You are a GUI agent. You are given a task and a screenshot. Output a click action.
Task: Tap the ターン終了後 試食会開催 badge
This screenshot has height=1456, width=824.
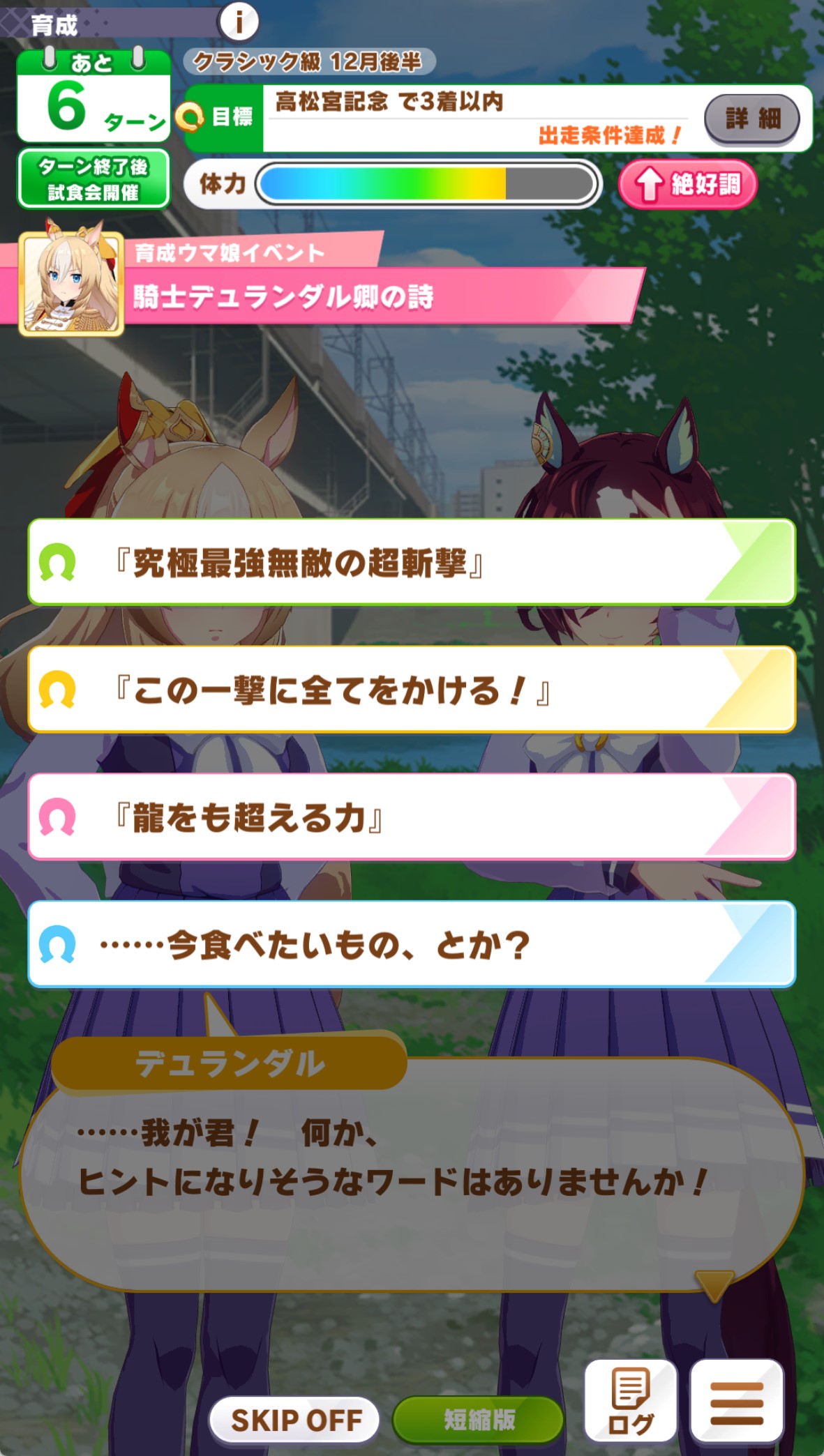point(93,179)
